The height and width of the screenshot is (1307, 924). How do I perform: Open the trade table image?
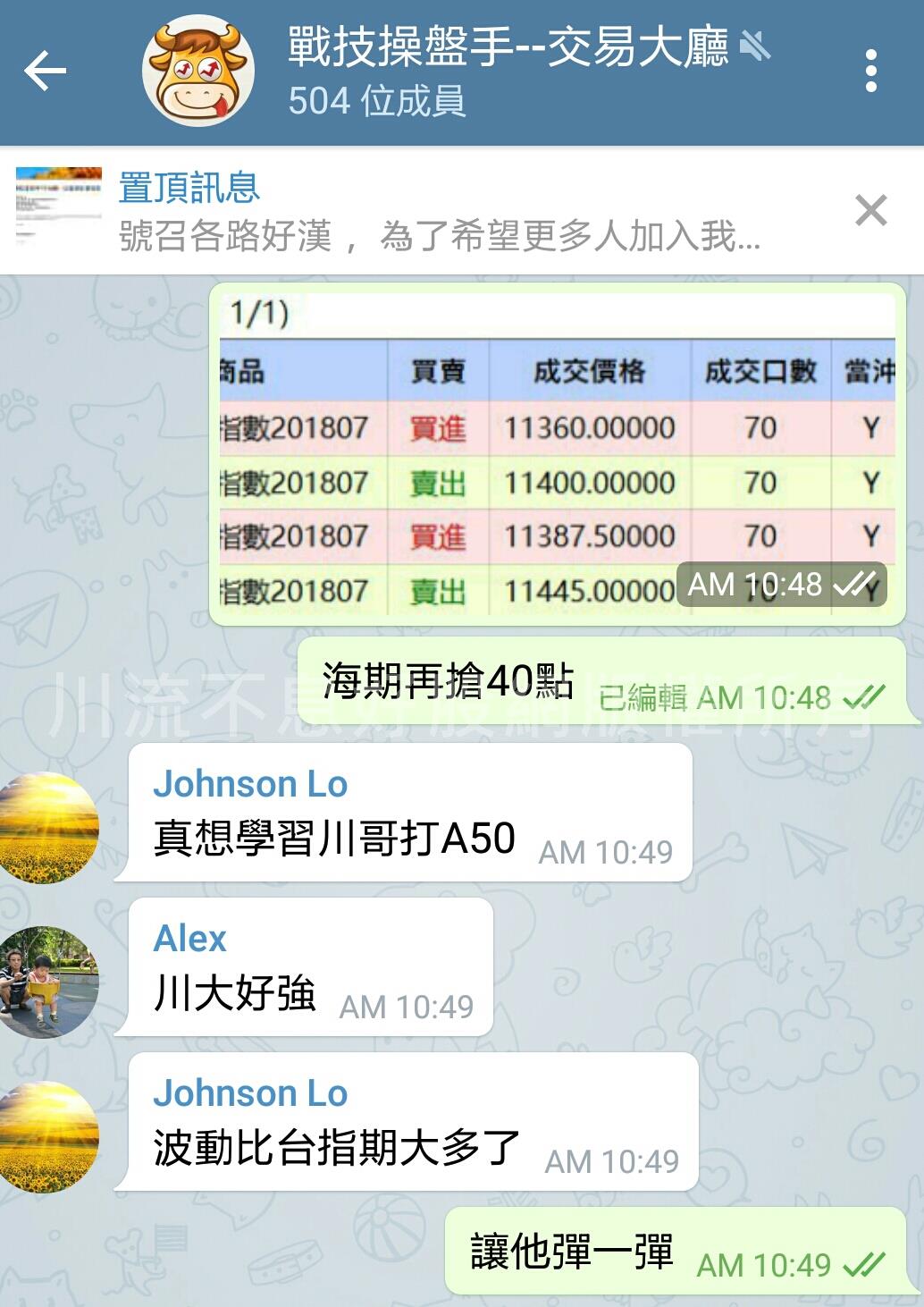(557, 454)
